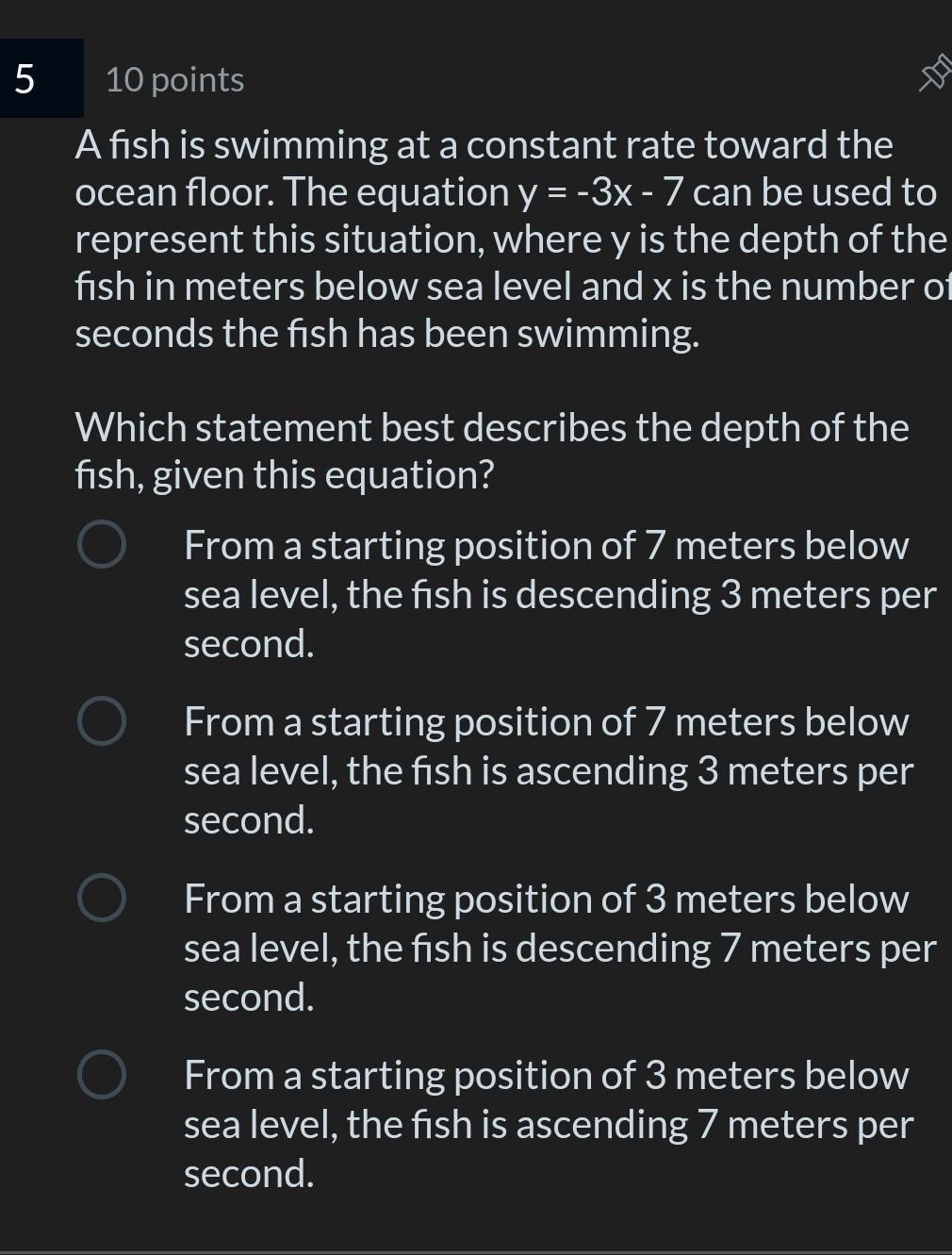This screenshot has height=1255, width=952.
Task: Choose 7 meters below, ascending 3 meters per second
Action: tap(102, 721)
